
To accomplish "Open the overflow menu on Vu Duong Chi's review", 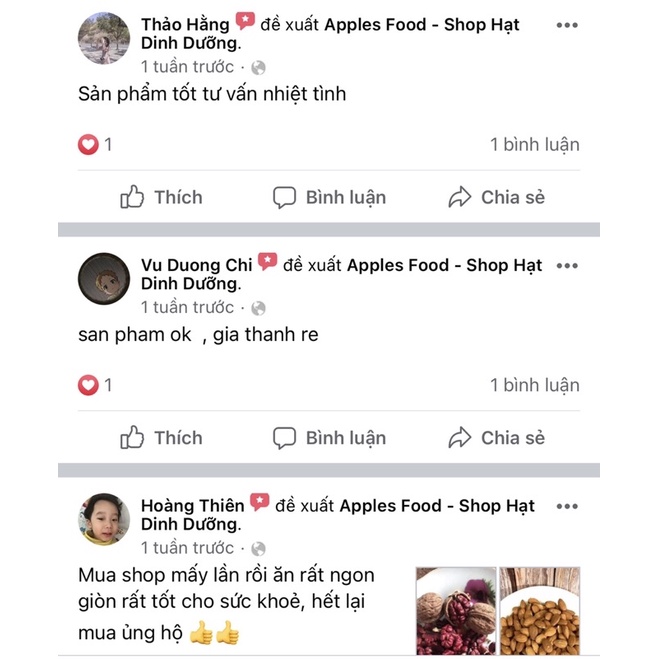I will point(567,266).
